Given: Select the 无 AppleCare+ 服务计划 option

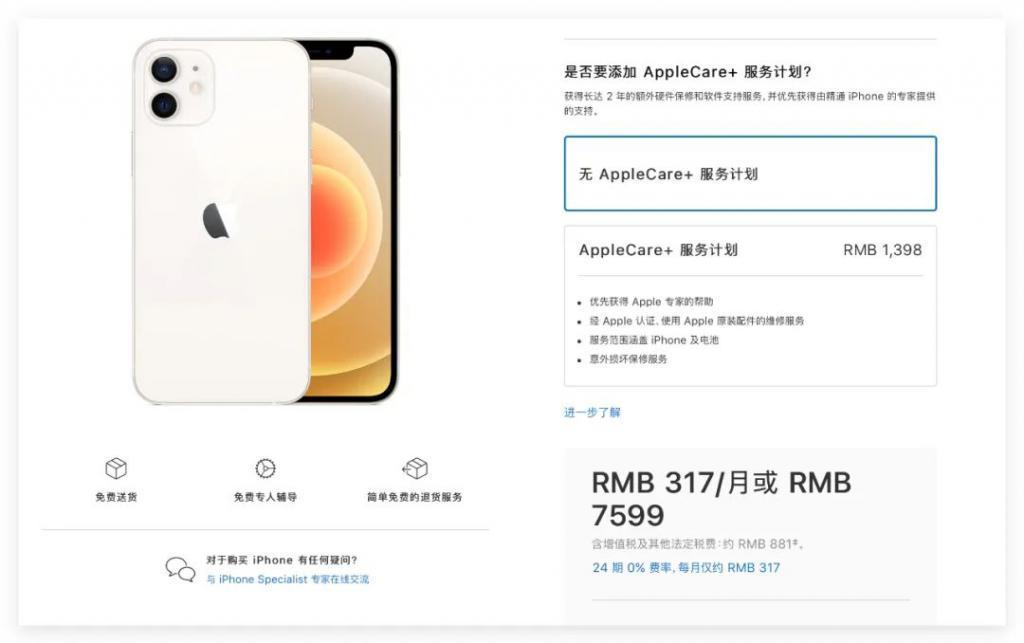Looking at the screenshot, I should pyautogui.click(x=750, y=174).
